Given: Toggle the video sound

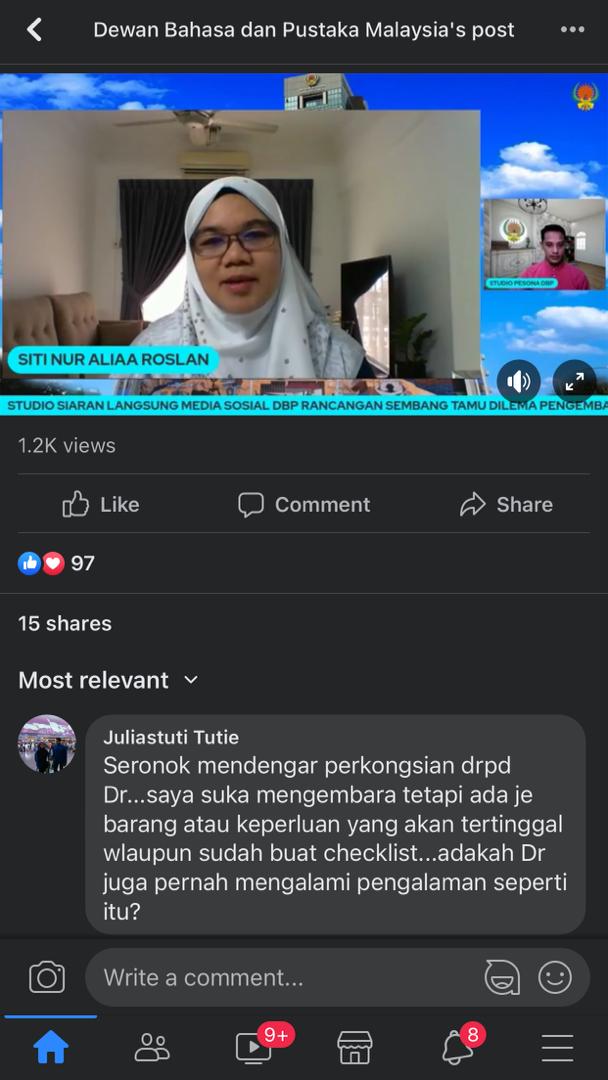Looking at the screenshot, I should click(x=519, y=381).
